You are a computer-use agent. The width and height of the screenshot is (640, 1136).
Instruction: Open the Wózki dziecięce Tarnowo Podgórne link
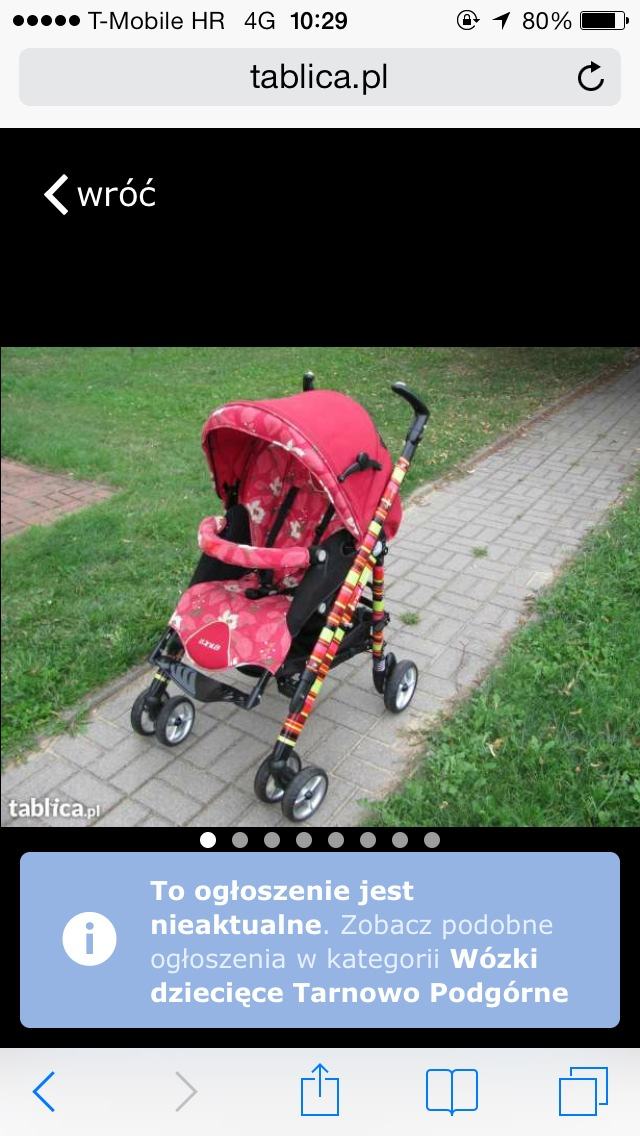pyautogui.click(x=358, y=977)
